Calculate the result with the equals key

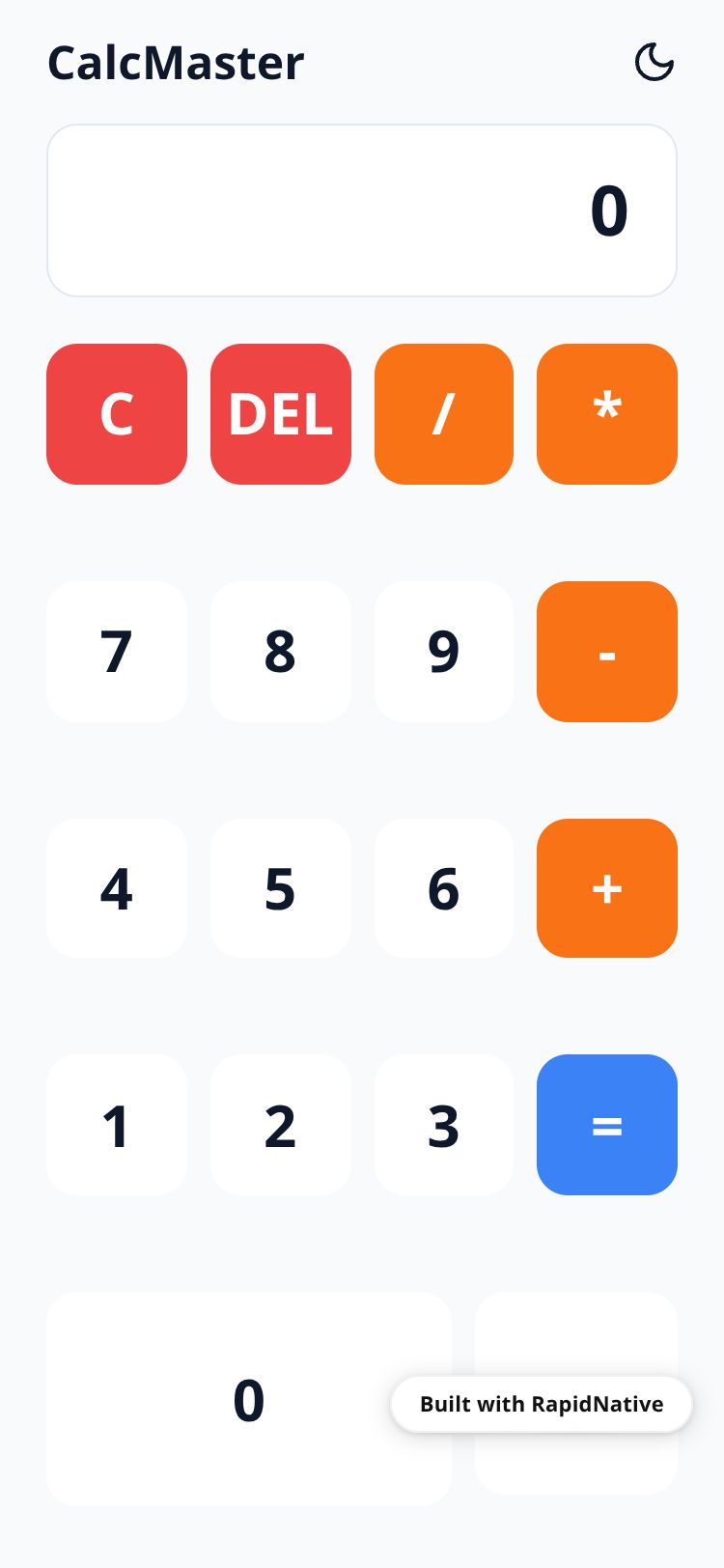point(607,1125)
